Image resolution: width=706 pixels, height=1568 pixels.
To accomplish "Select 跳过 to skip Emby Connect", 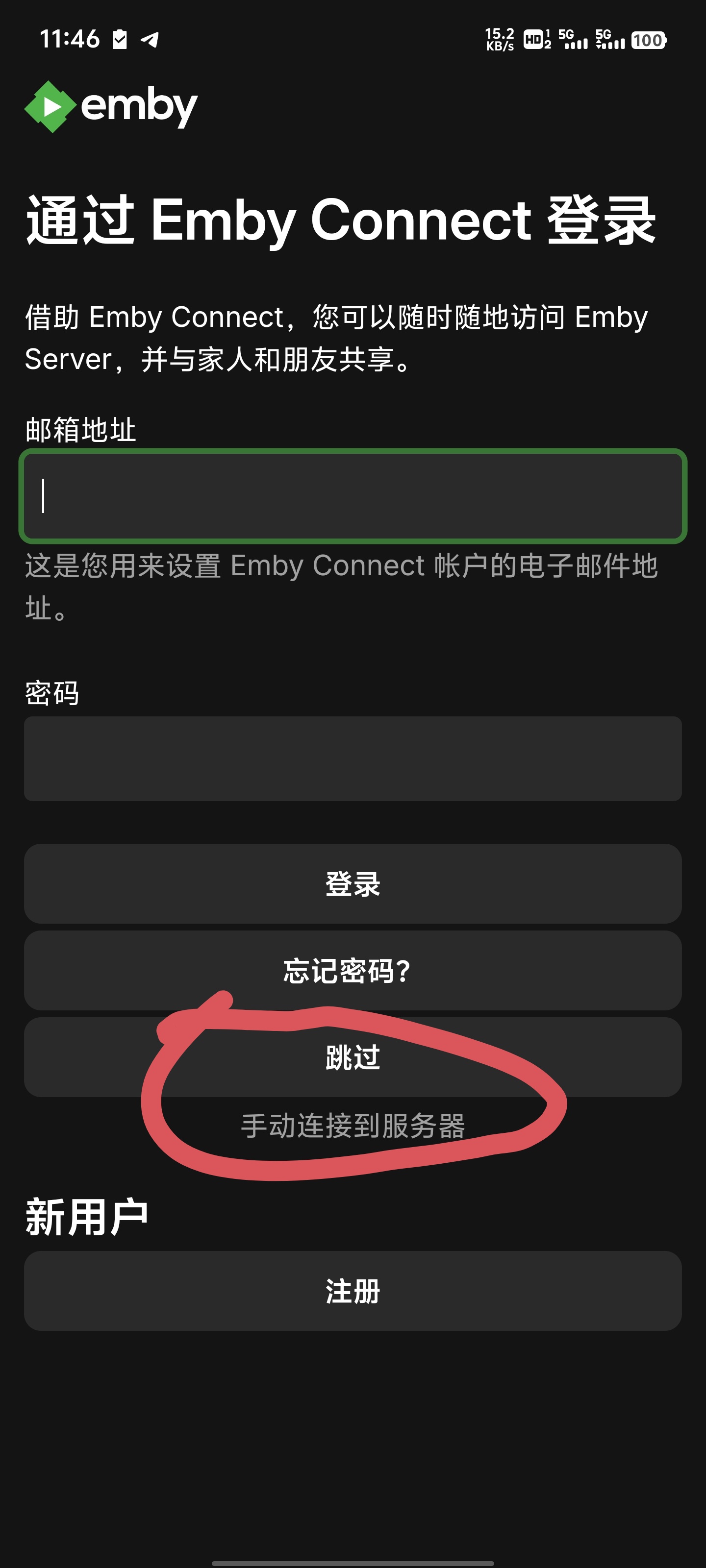I will [353, 1057].
